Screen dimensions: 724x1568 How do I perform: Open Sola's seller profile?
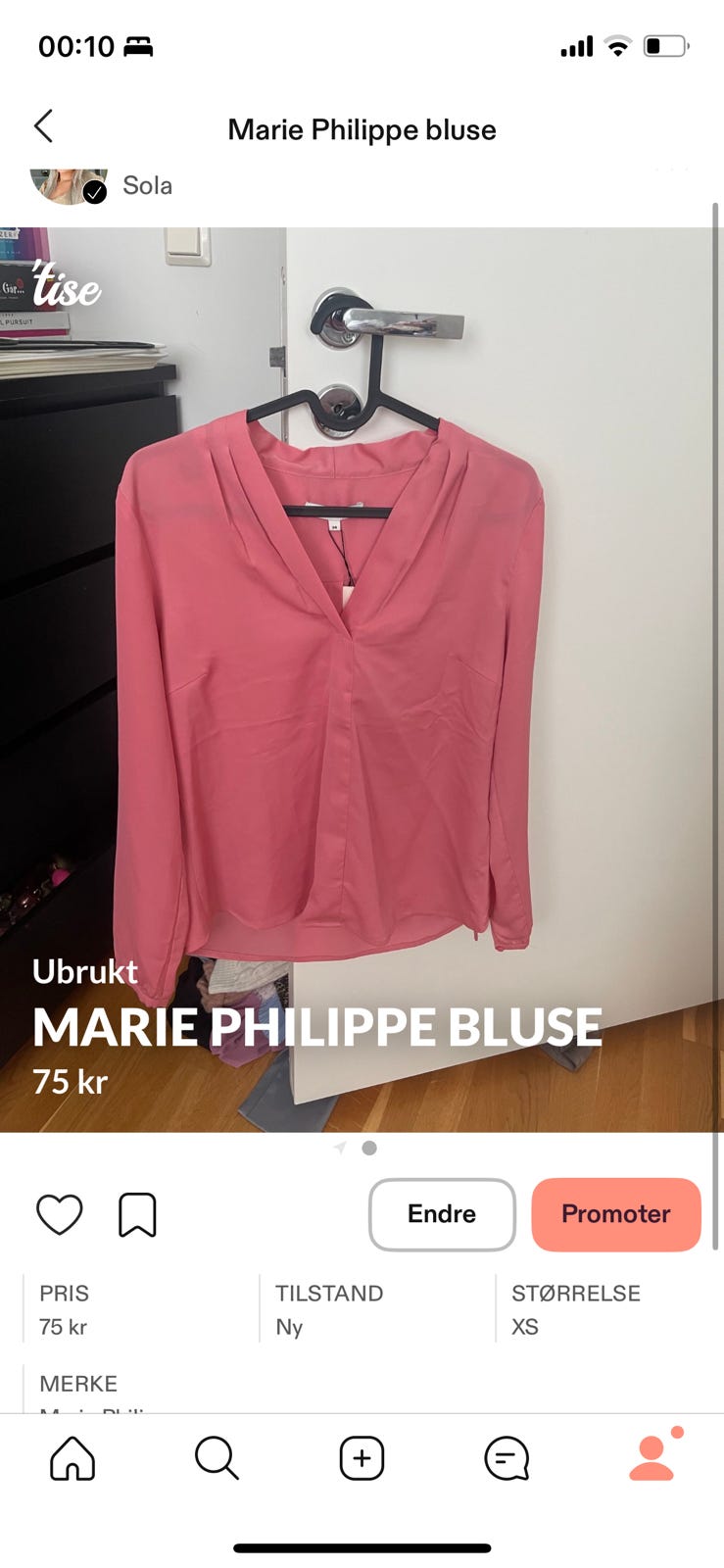pyautogui.click(x=147, y=185)
